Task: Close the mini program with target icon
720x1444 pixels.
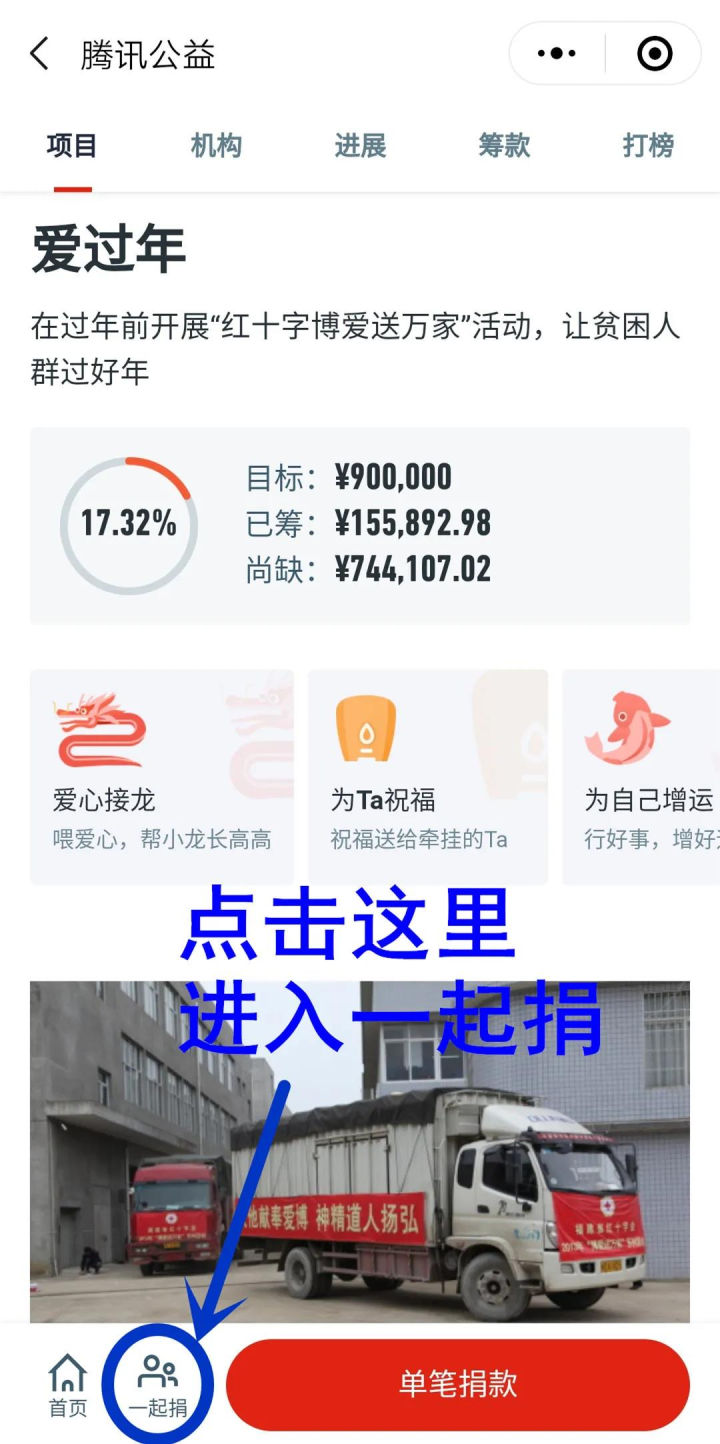Action: pos(654,54)
